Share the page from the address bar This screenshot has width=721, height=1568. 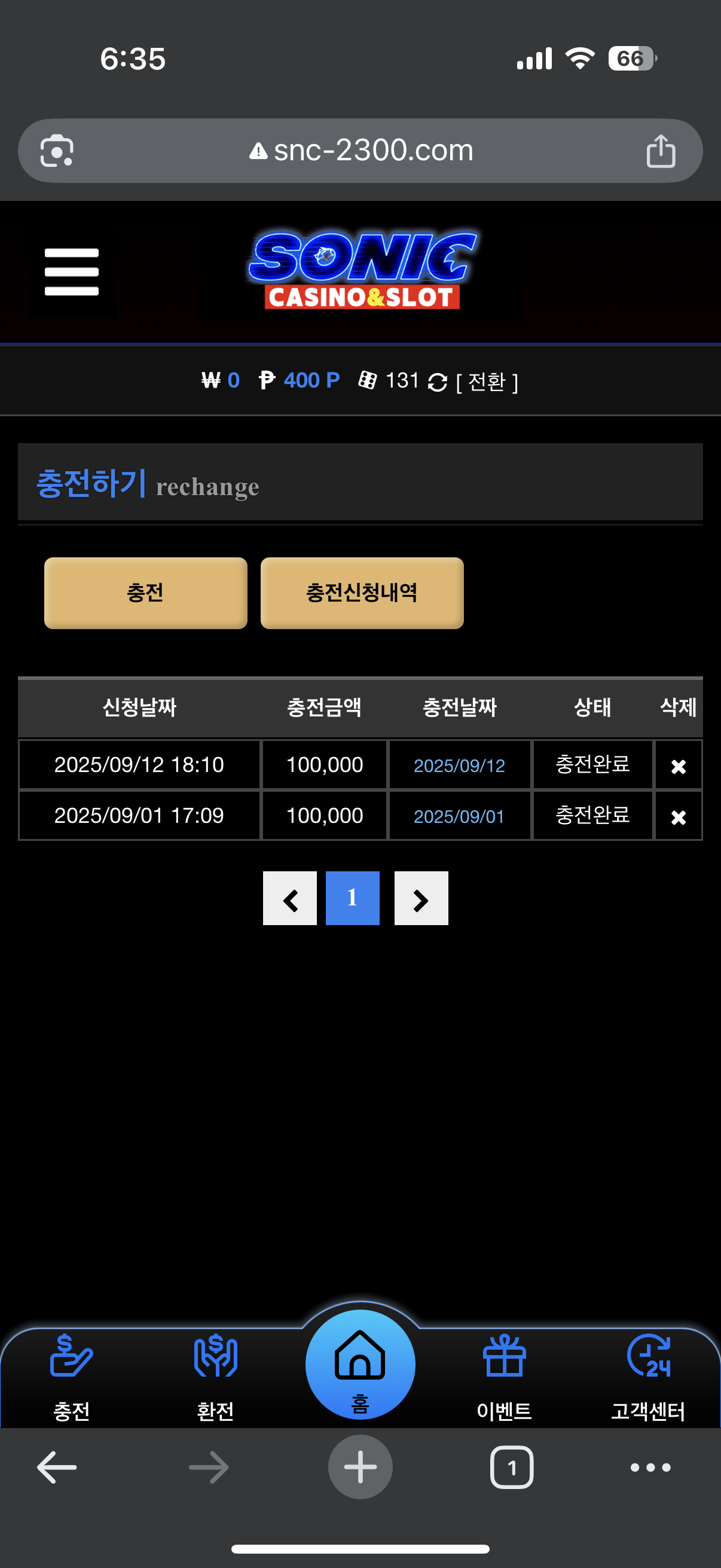[x=660, y=151]
